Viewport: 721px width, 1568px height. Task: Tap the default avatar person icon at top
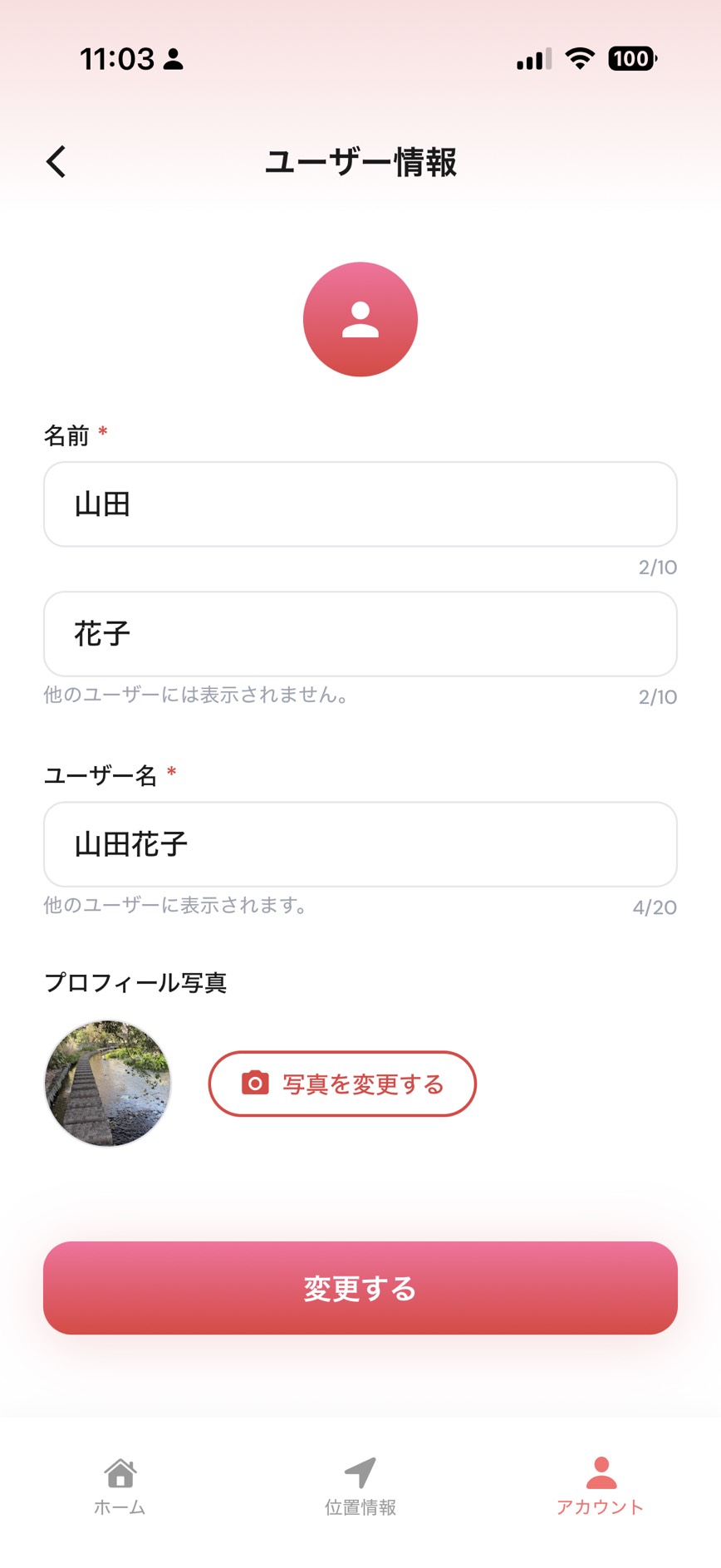360,319
